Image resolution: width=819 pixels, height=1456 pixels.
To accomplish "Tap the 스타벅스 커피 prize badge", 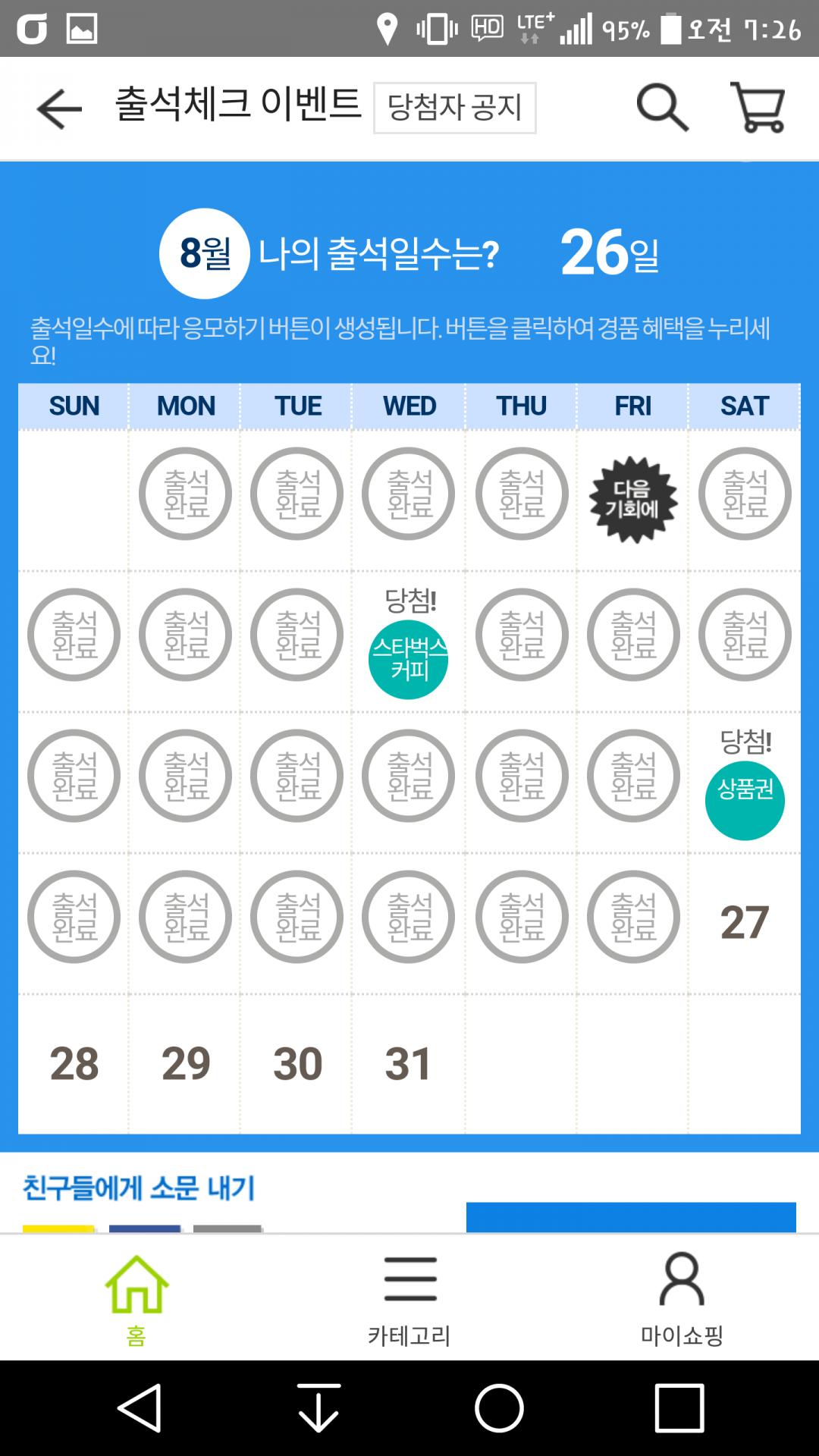I will click(408, 659).
